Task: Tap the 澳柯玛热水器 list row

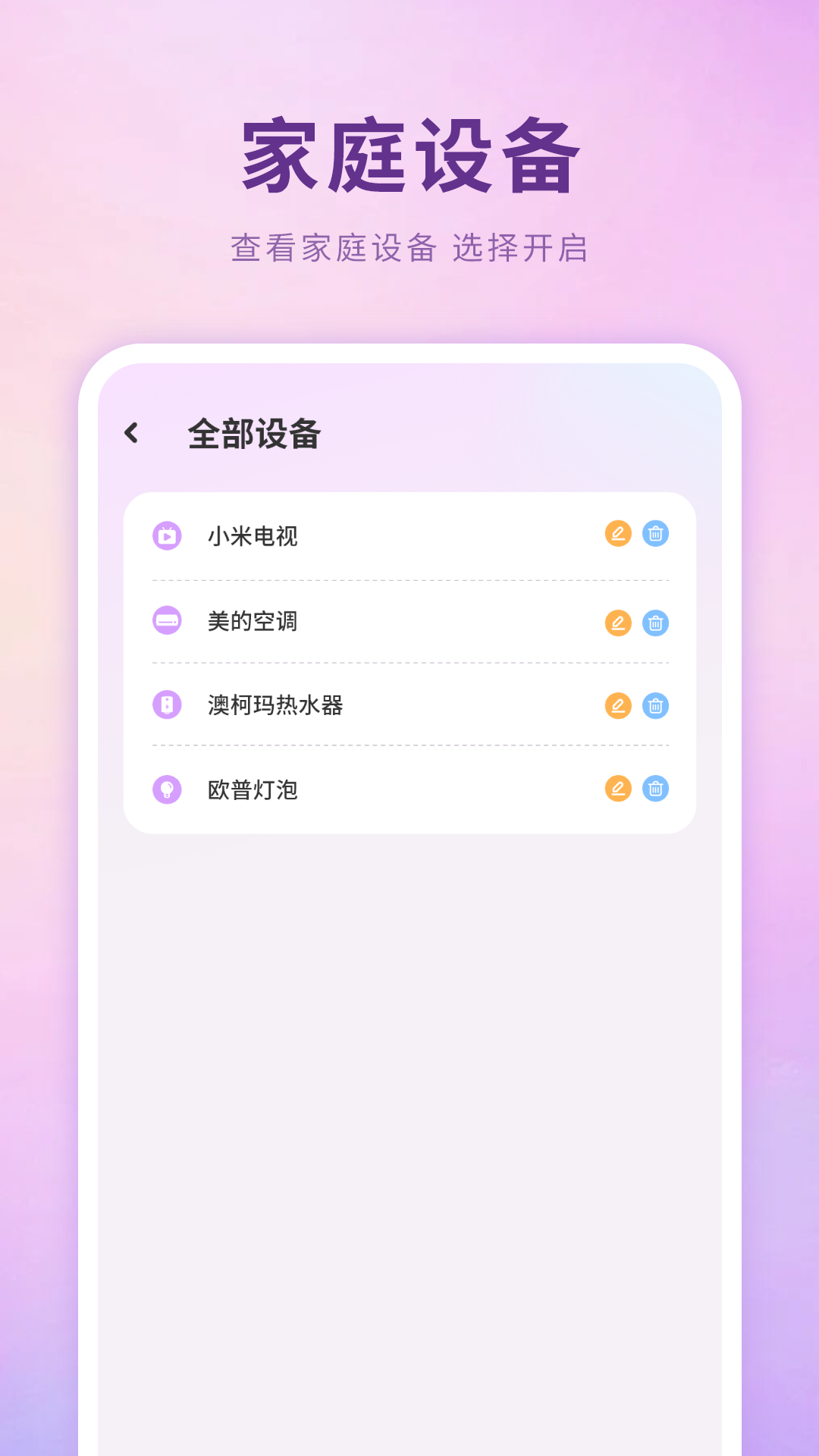Action: click(x=275, y=705)
